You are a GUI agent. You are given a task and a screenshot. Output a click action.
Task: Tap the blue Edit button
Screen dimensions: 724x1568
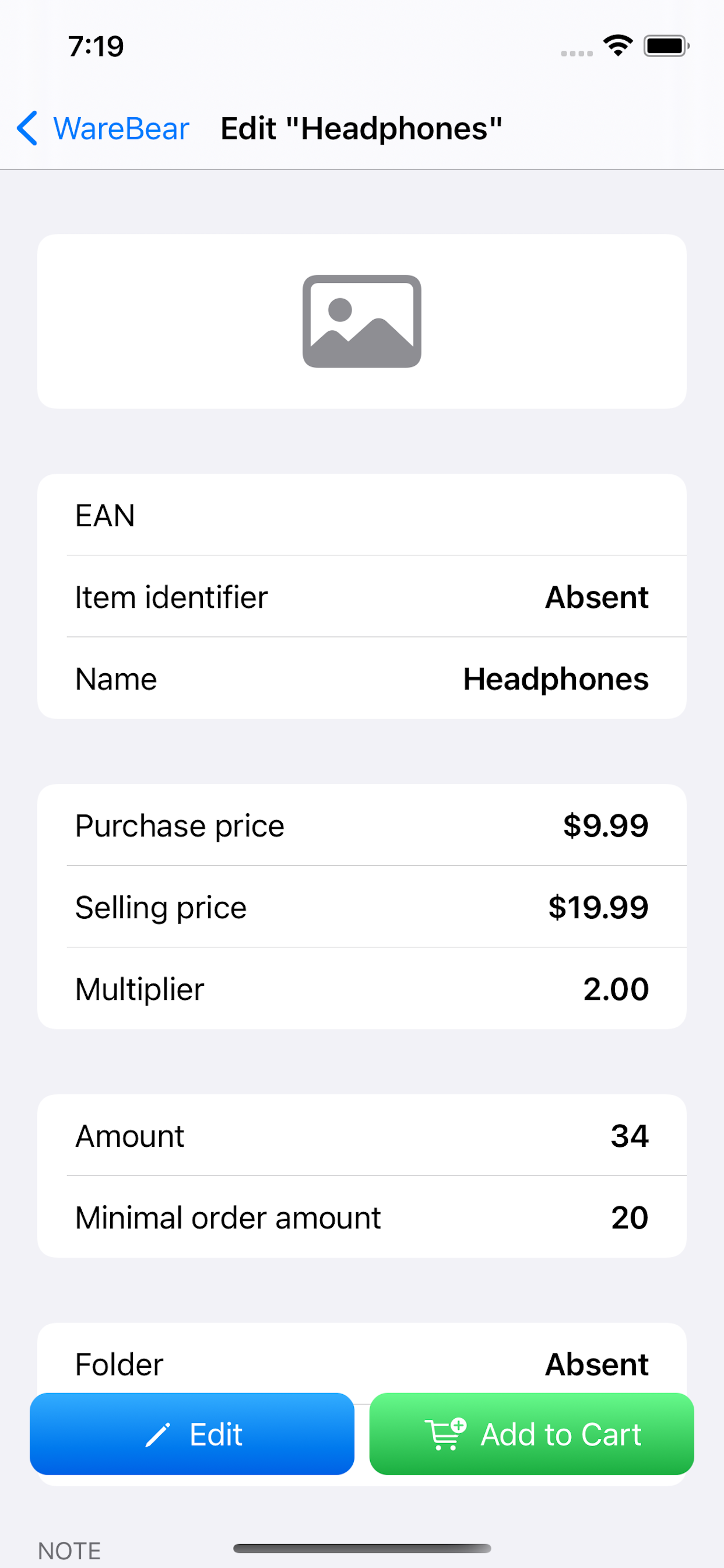click(192, 1433)
